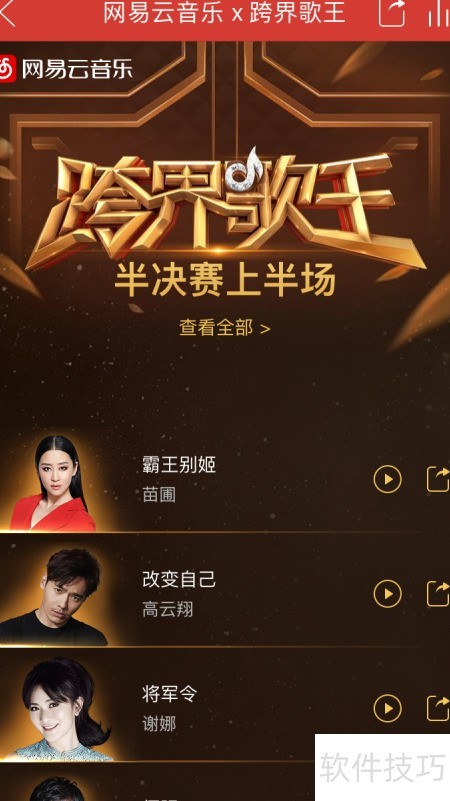
Task: Open the 查看全部 link
Action: [x=224, y=327]
